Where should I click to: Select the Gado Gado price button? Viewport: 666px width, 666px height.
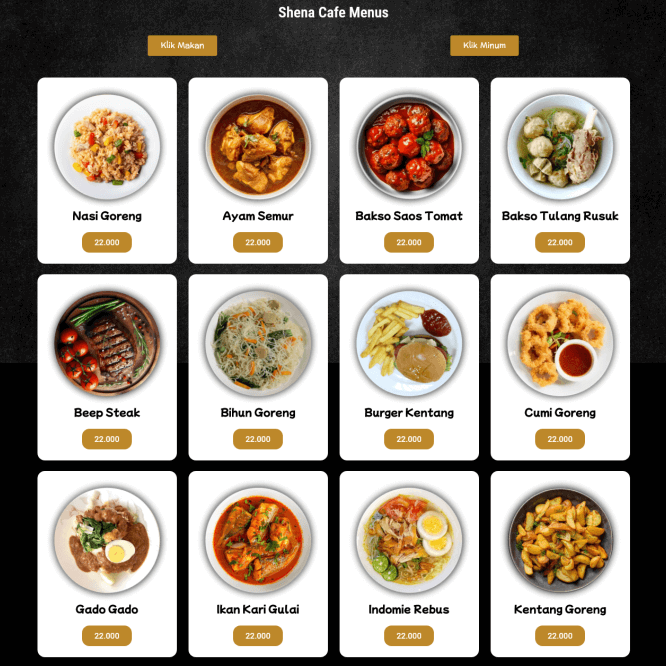point(107,636)
